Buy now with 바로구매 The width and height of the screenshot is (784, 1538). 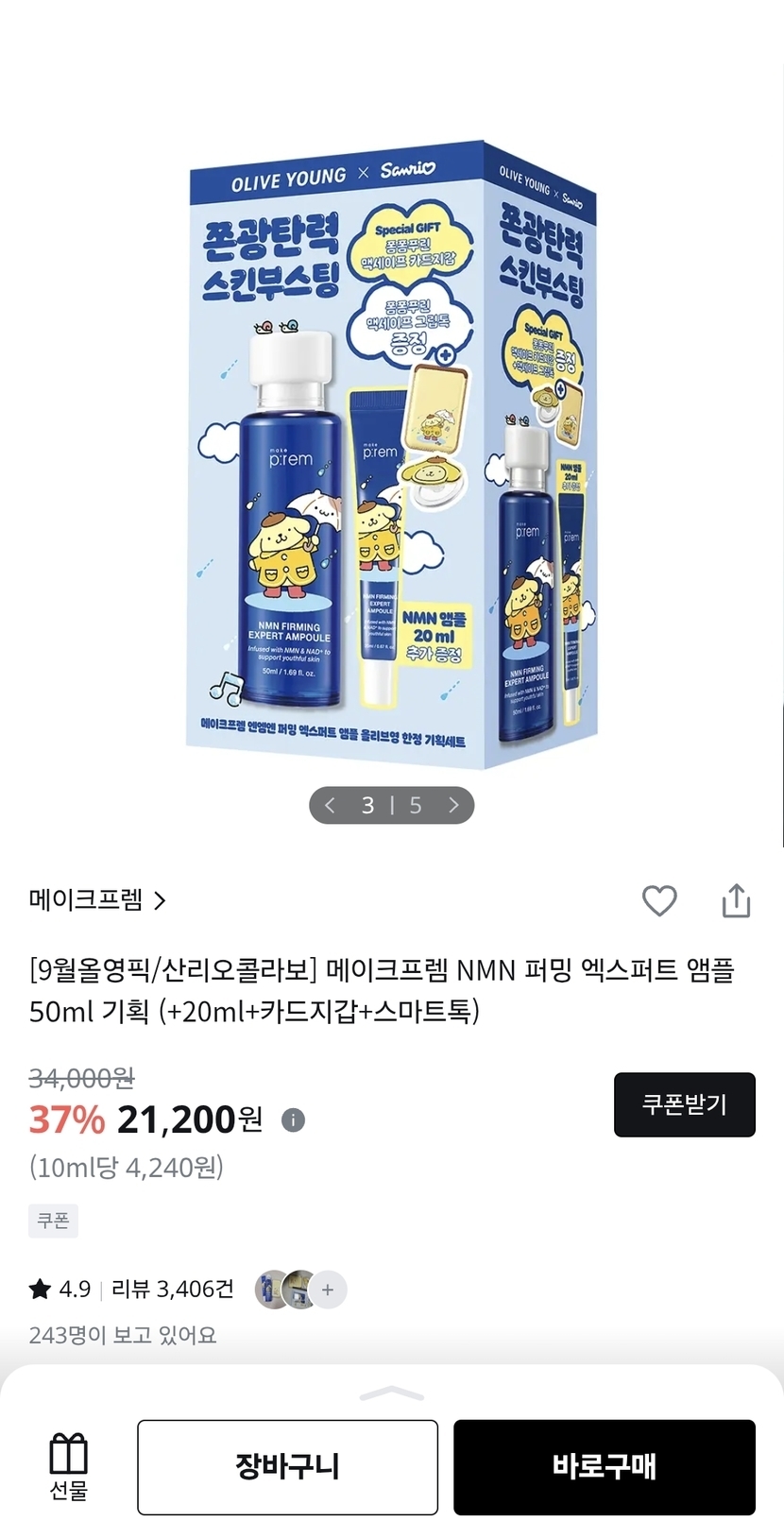point(605,1467)
